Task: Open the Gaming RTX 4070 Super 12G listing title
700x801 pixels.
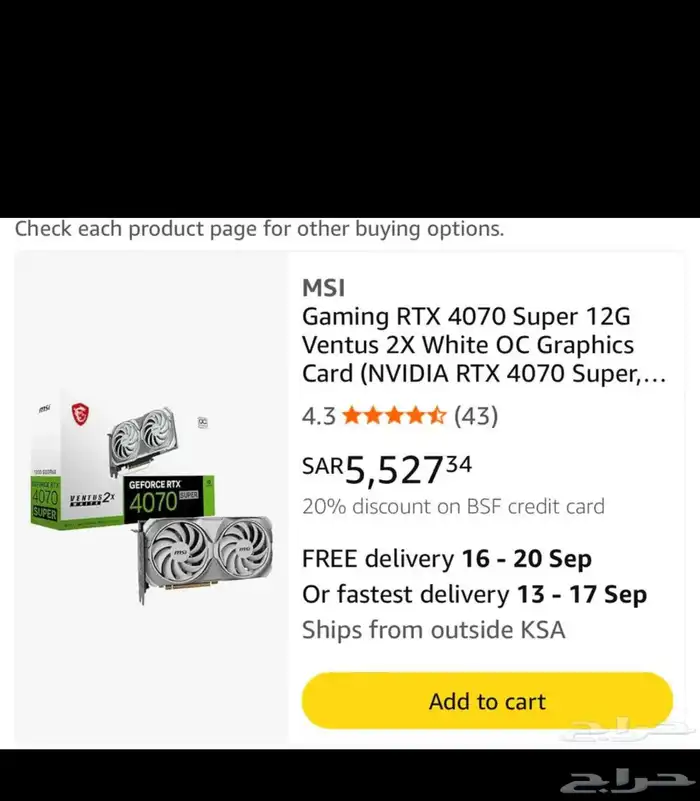Action: (x=468, y=345)
